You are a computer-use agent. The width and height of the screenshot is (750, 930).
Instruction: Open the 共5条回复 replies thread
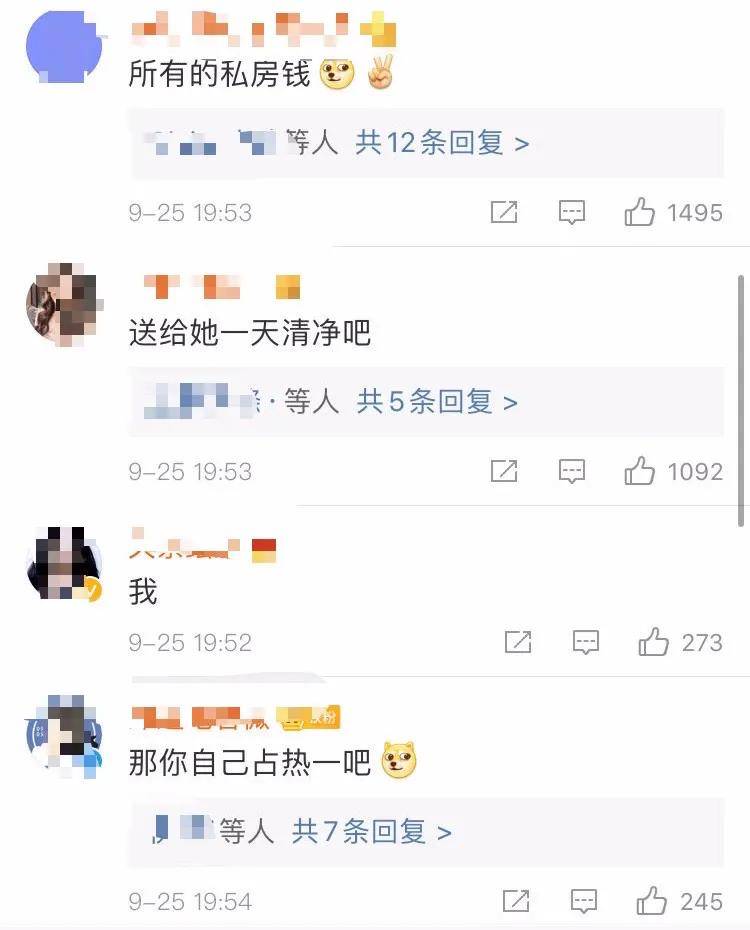(437, 402)
